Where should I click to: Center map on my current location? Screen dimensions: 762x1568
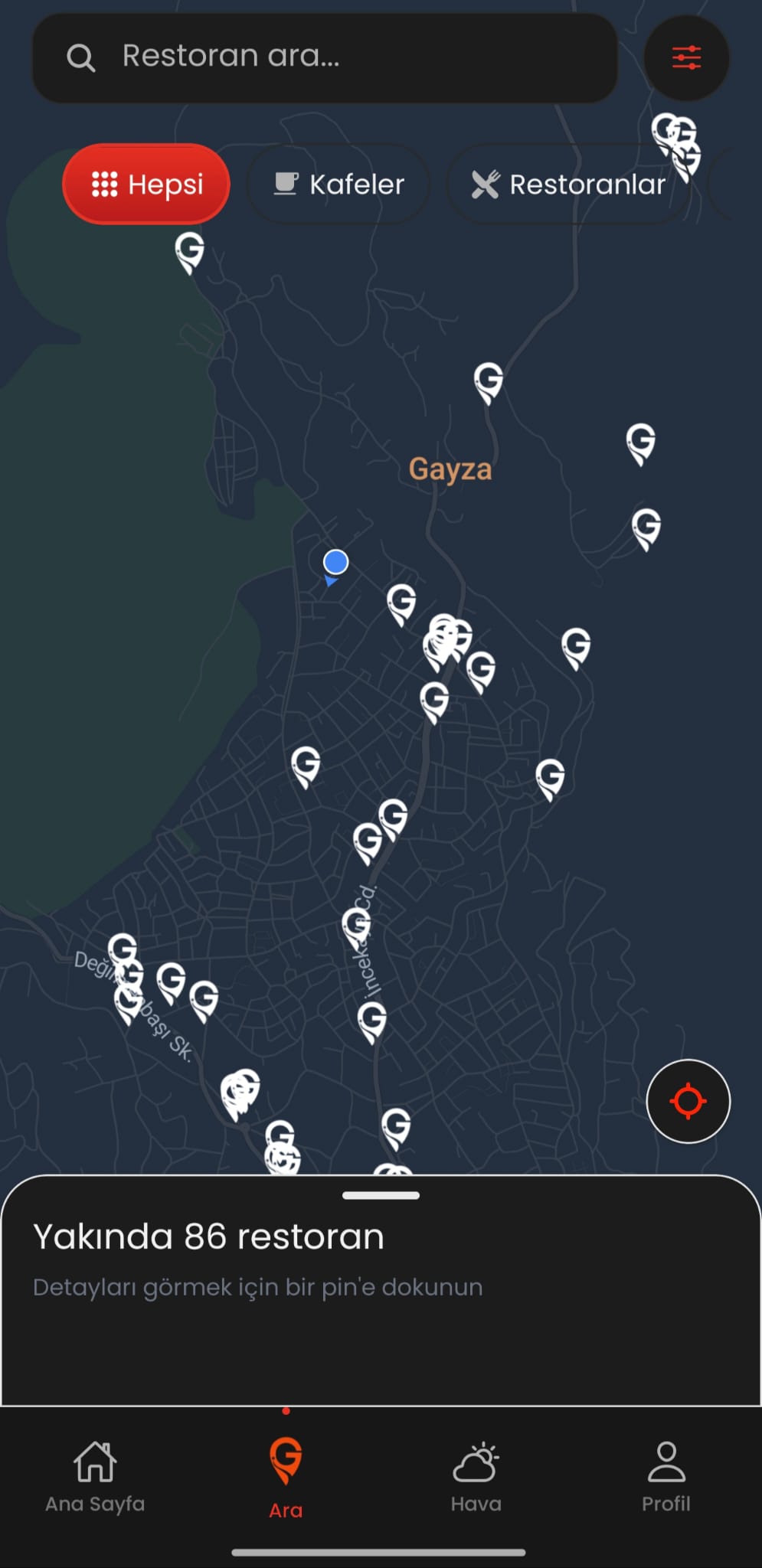pos(688,1101)
